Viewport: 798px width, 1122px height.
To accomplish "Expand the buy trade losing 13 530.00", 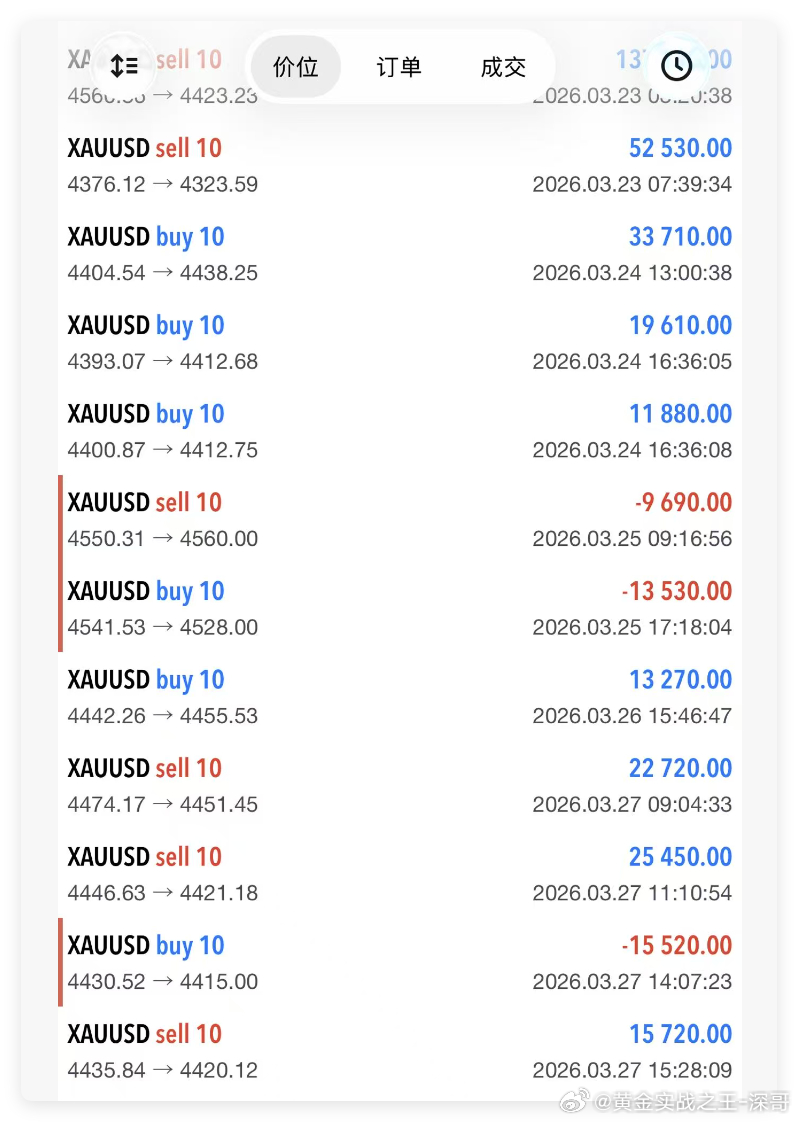I will point(400,608).
